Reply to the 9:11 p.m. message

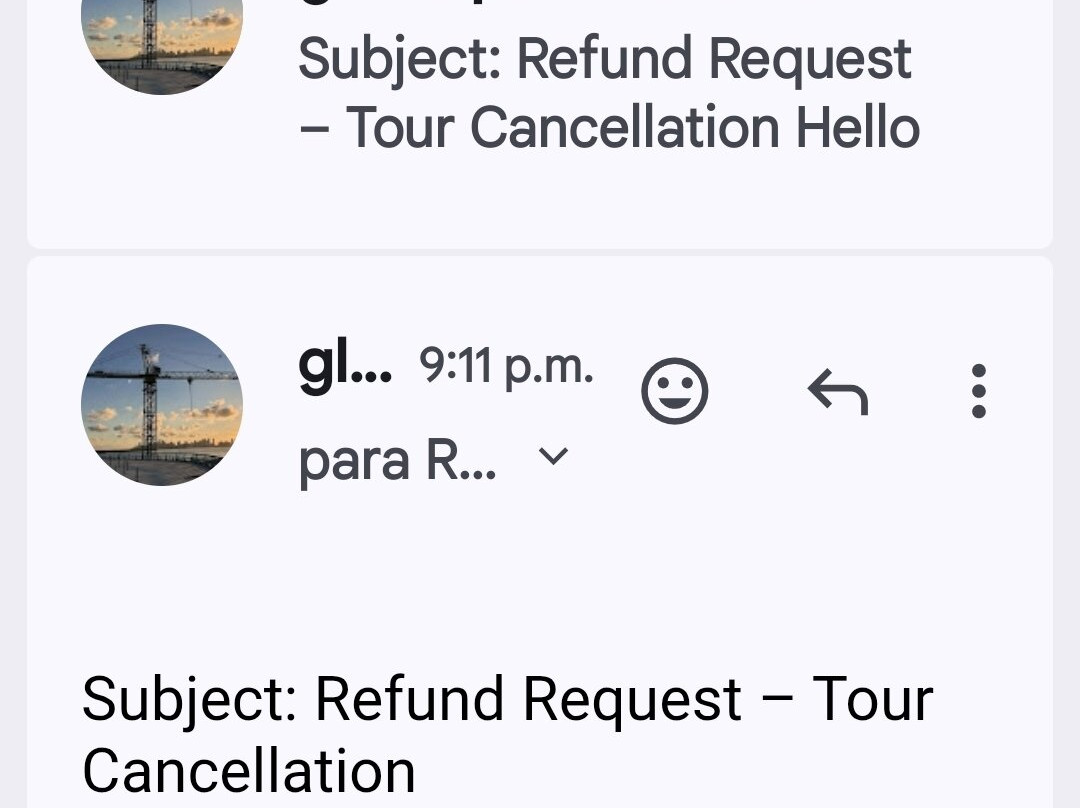coord(838,391)
